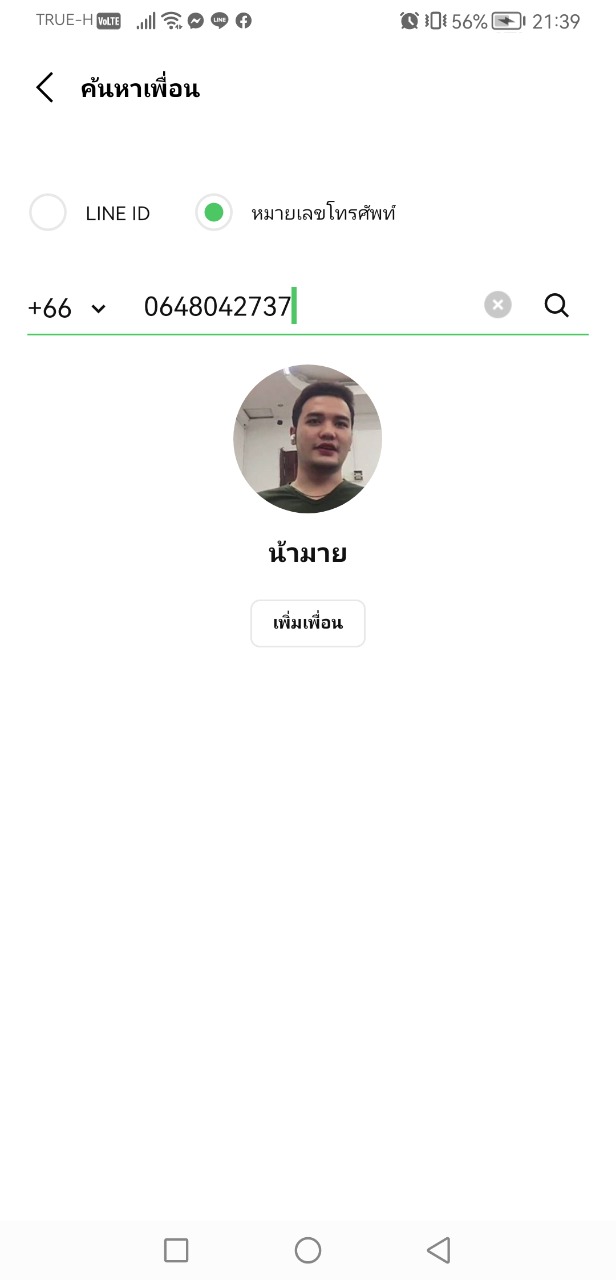Select the หมายเลขโทรศัพท์ radio option
Image resolution: width=616 pixels, height=1280 pixels.
[214, 213]
